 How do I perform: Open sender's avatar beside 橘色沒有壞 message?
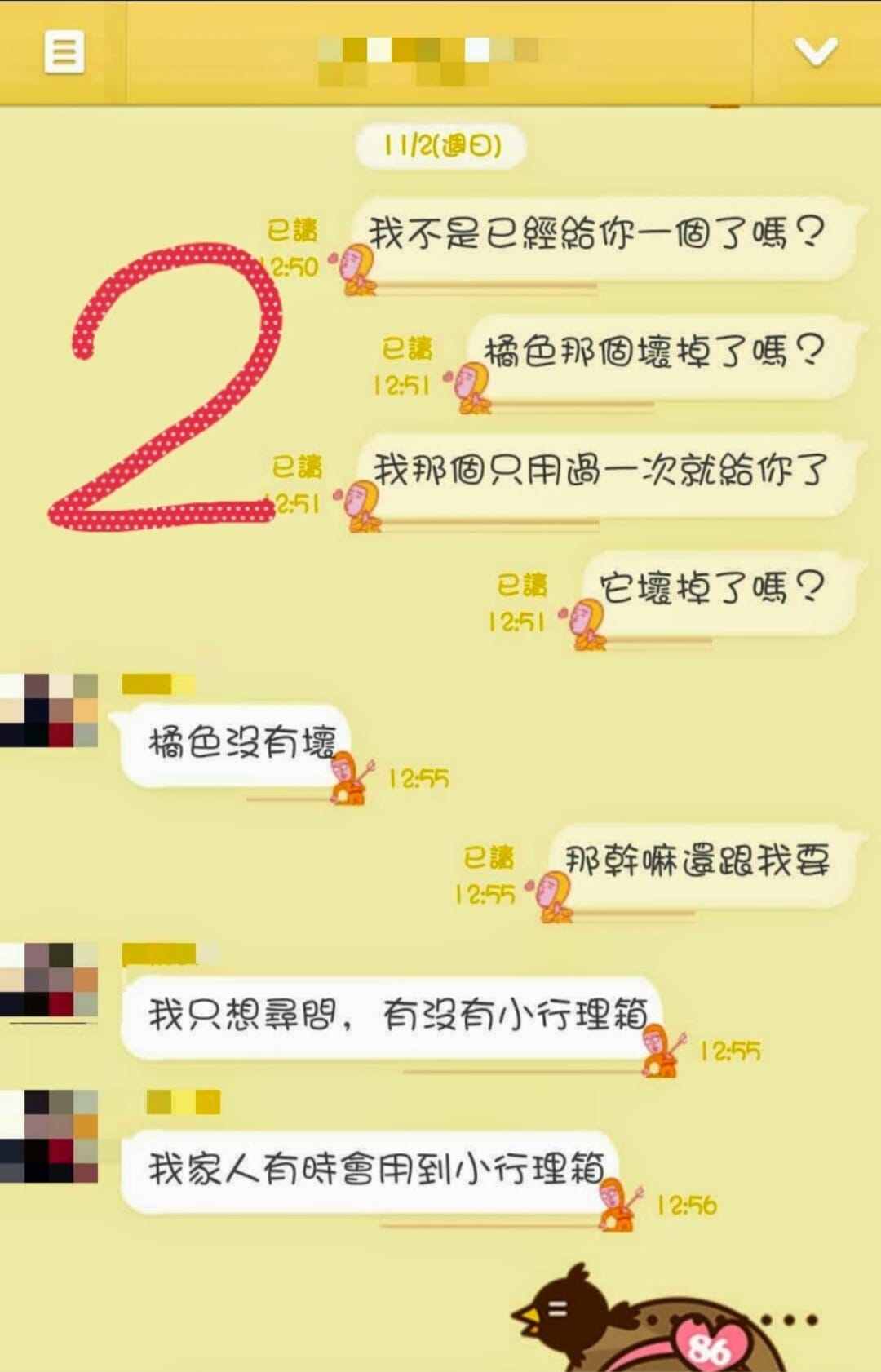[49, 710]
